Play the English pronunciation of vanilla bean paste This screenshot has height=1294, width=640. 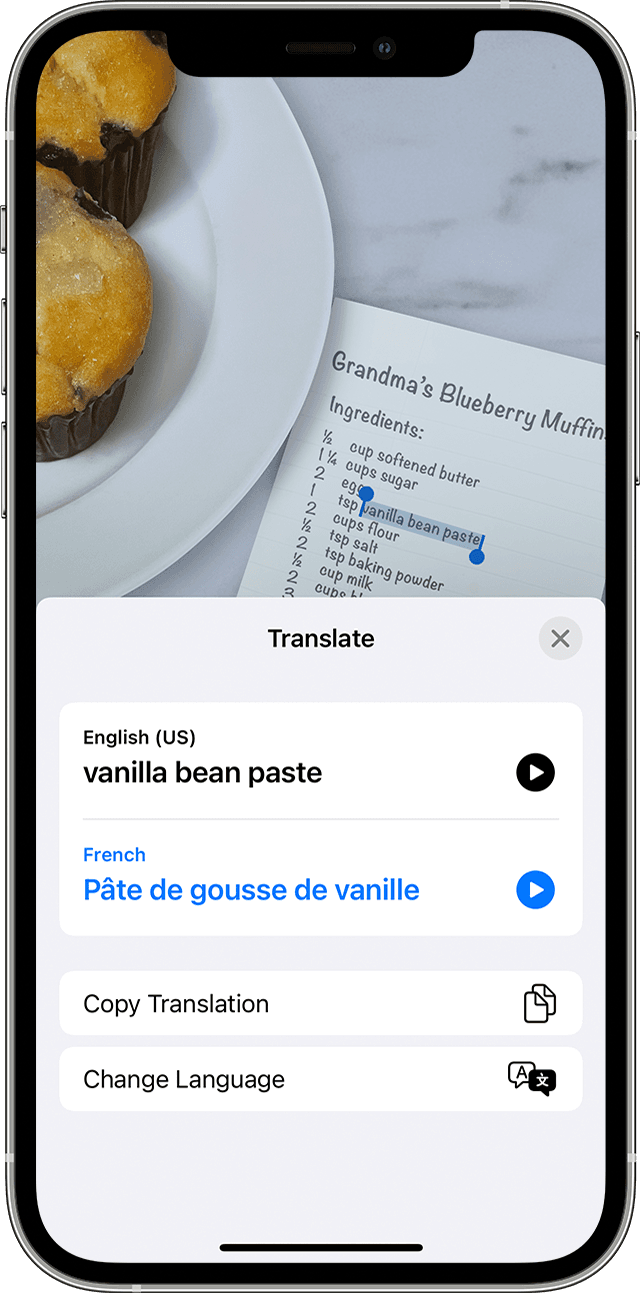coord(535,772)
